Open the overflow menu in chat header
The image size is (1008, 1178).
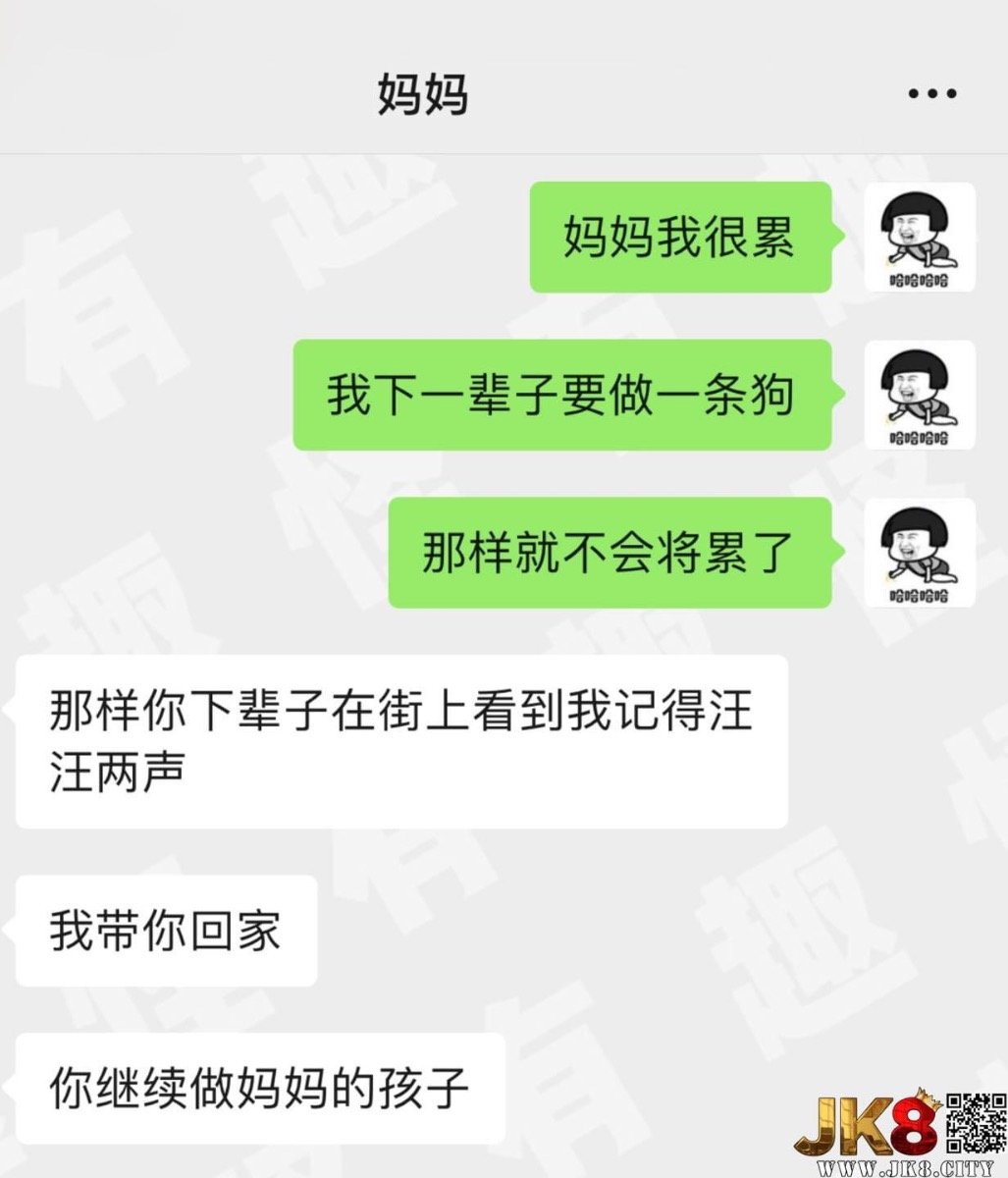[x=931, y=94]
